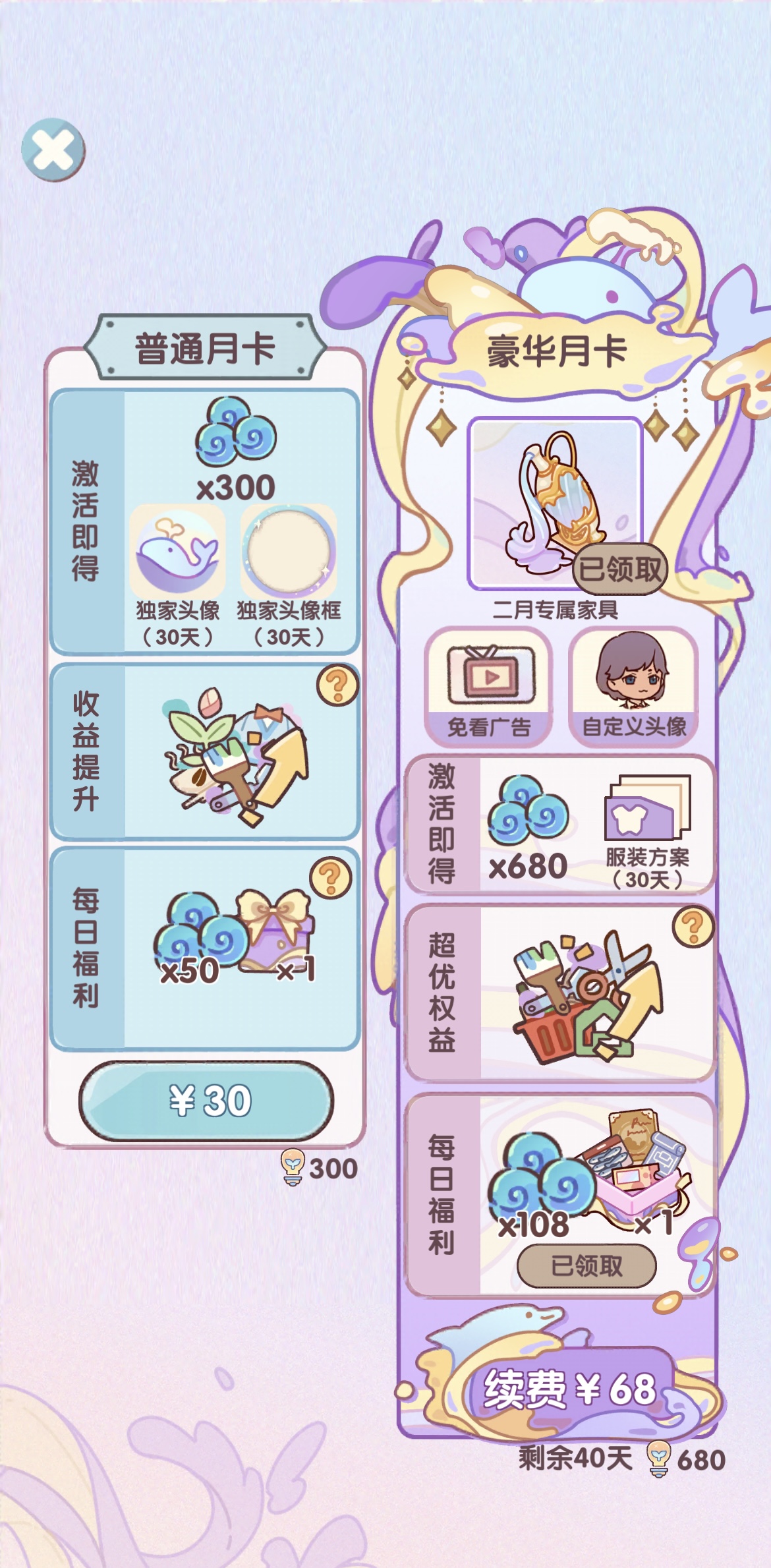
Task: Open the 免看广告 benefit tile
Action: [488, 686]
